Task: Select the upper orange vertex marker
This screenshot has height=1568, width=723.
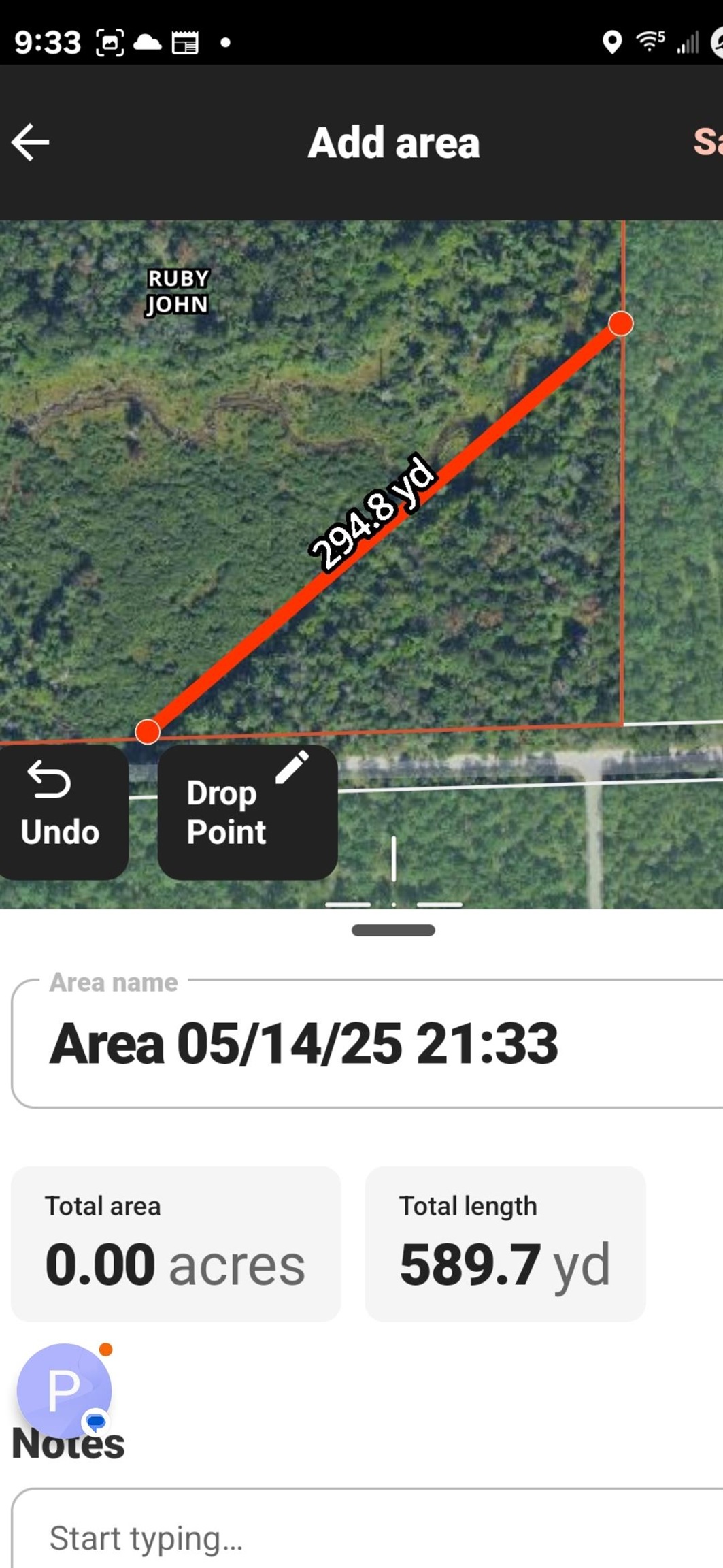Action: coord(621,325)
